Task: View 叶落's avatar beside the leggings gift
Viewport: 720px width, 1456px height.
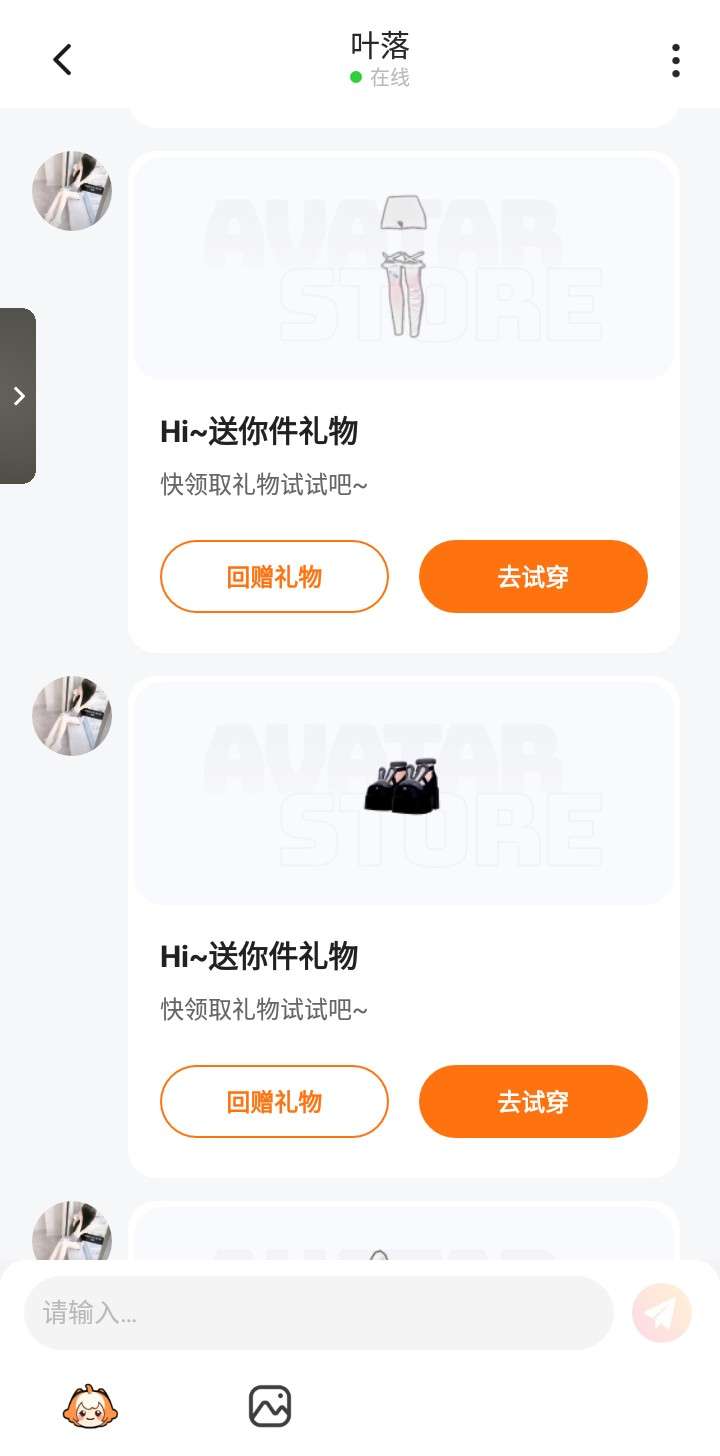Action: coord(72,191)
